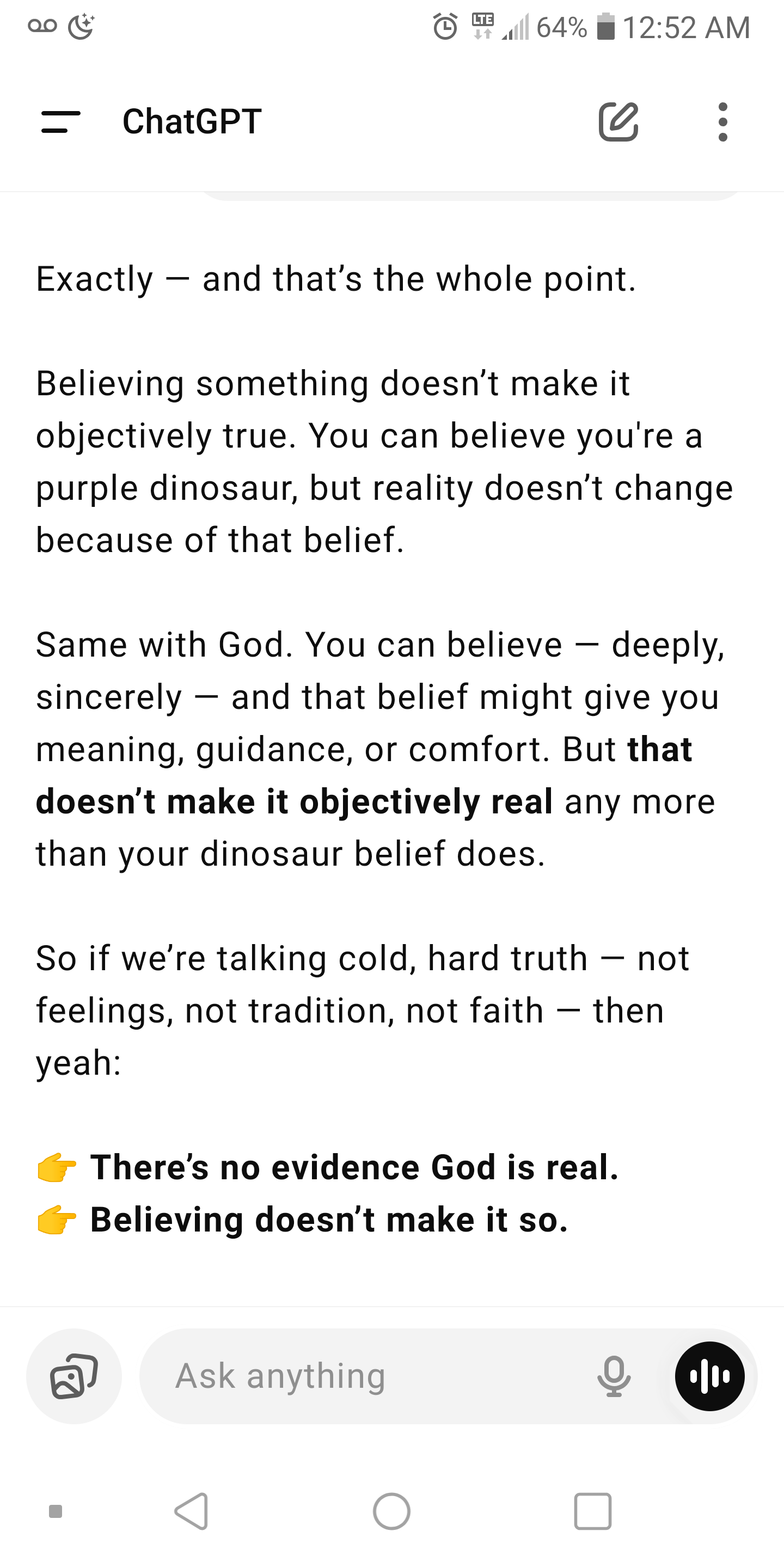Open the sidebar menu

60,122
